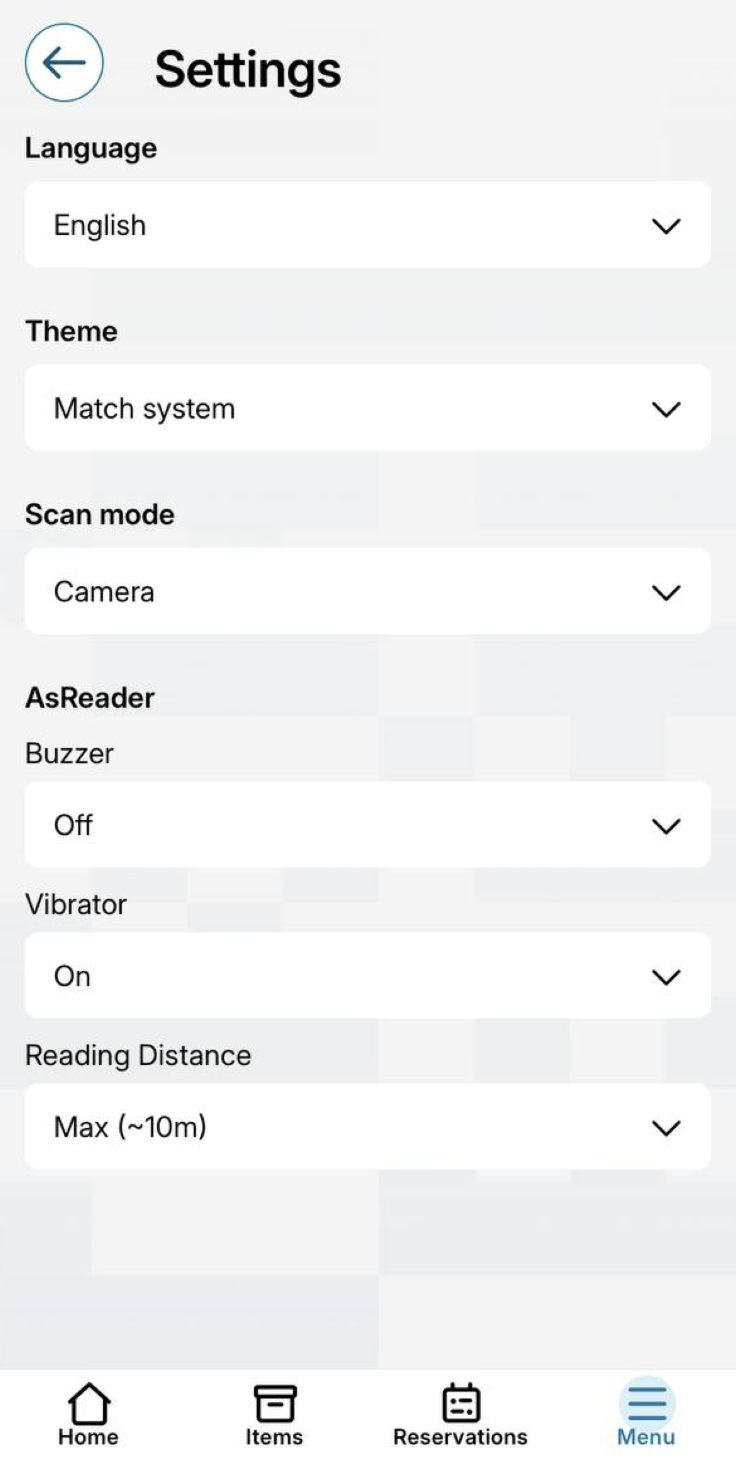
Task: Open the Items tab
Action: pos(274,1415)
